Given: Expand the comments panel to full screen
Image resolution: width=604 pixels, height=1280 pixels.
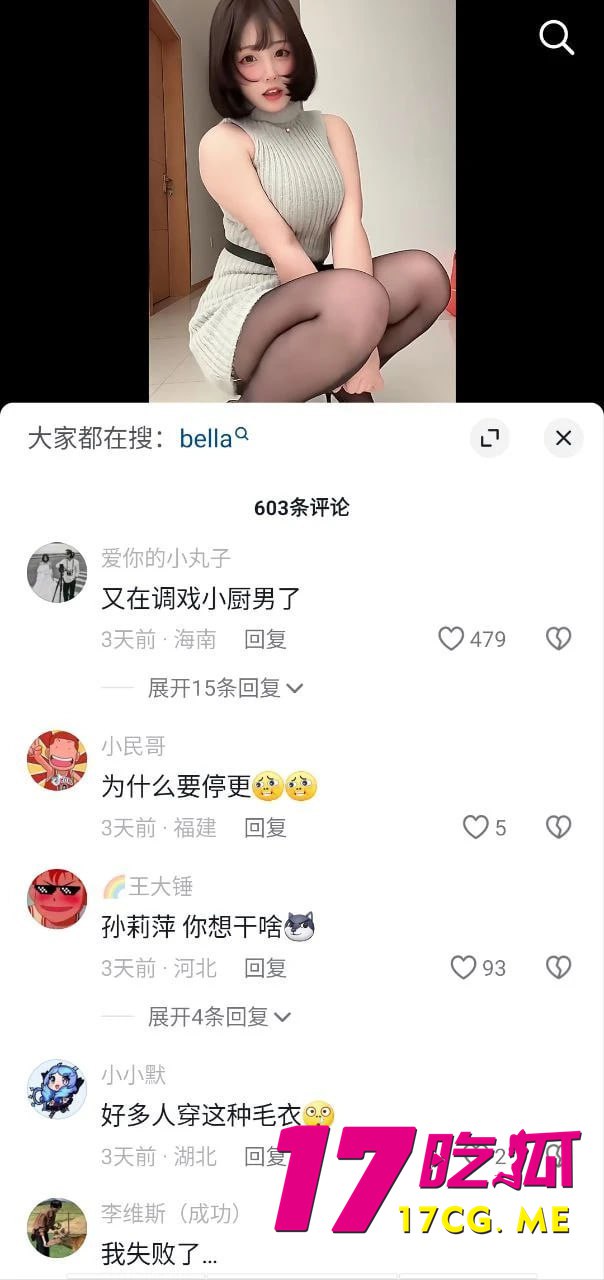Looking at the screenshot, I should [x=490, y=438].
